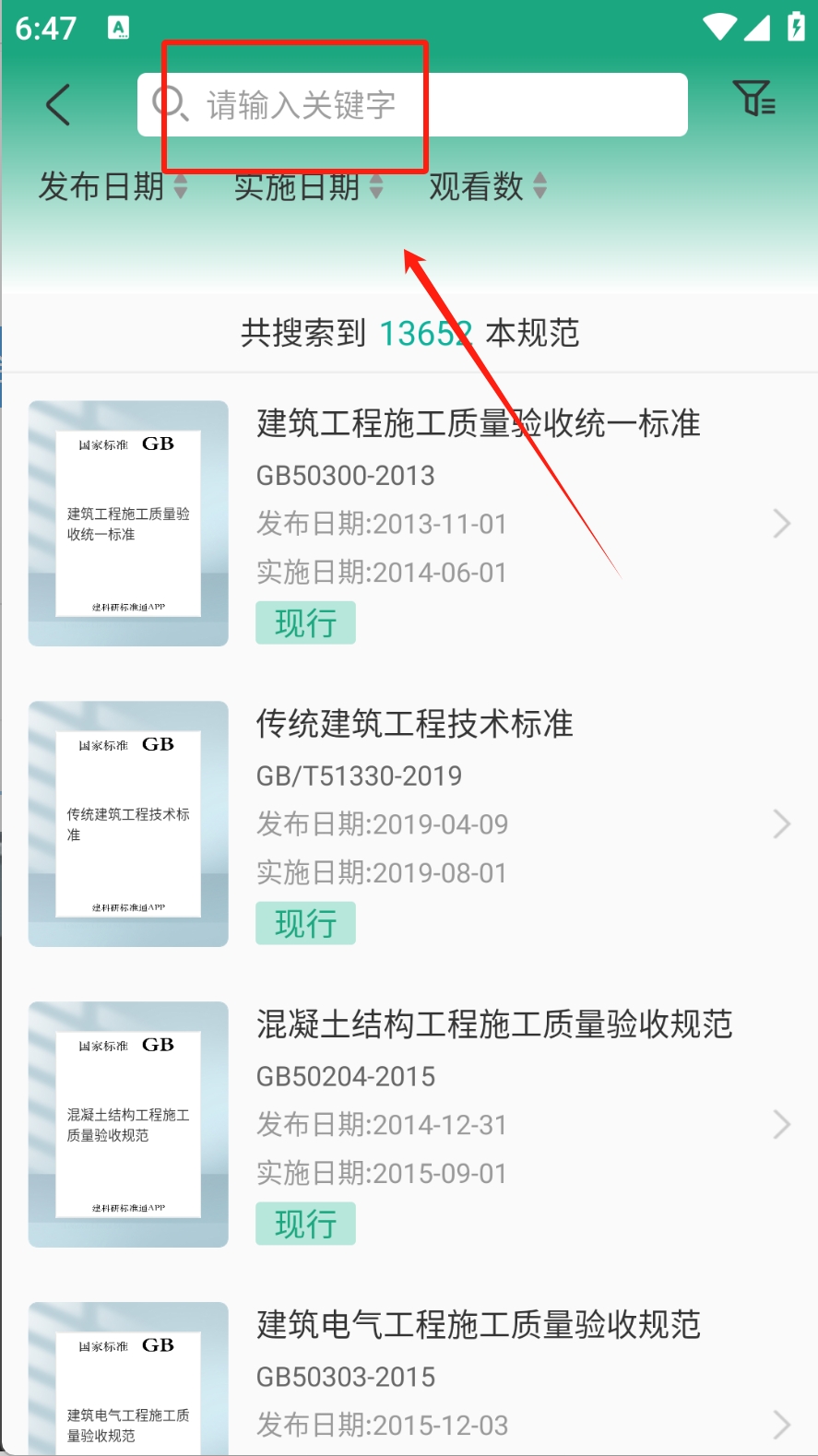Sort results by 实施日期

pos(308,186)
